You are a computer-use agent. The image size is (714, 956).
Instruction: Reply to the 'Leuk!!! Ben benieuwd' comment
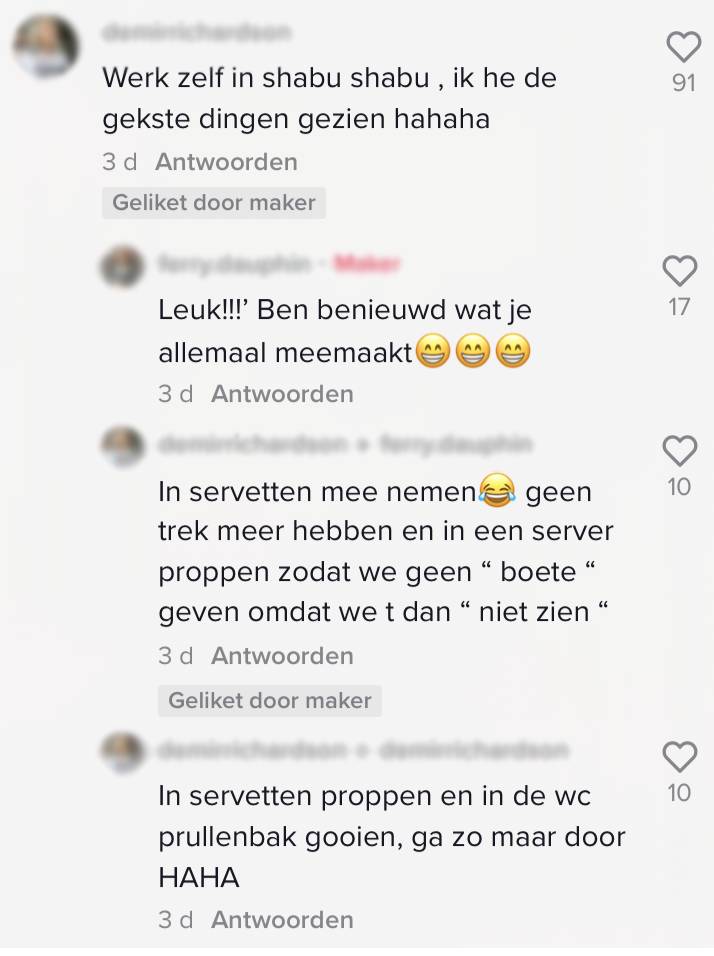click(x=282, y=394)
